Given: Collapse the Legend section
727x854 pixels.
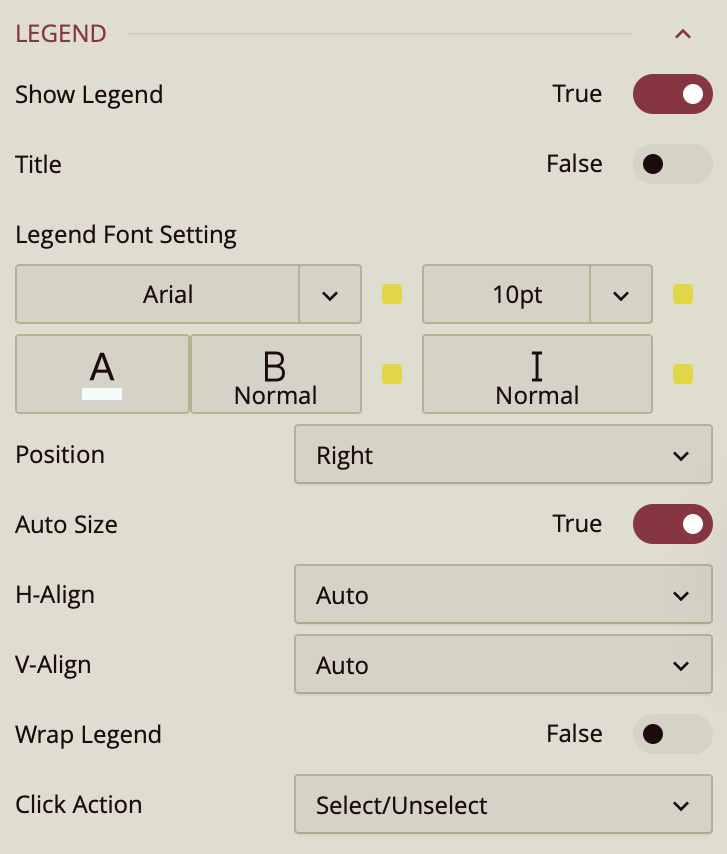Looking at the screenshot, I should click(x=683, y=34).
